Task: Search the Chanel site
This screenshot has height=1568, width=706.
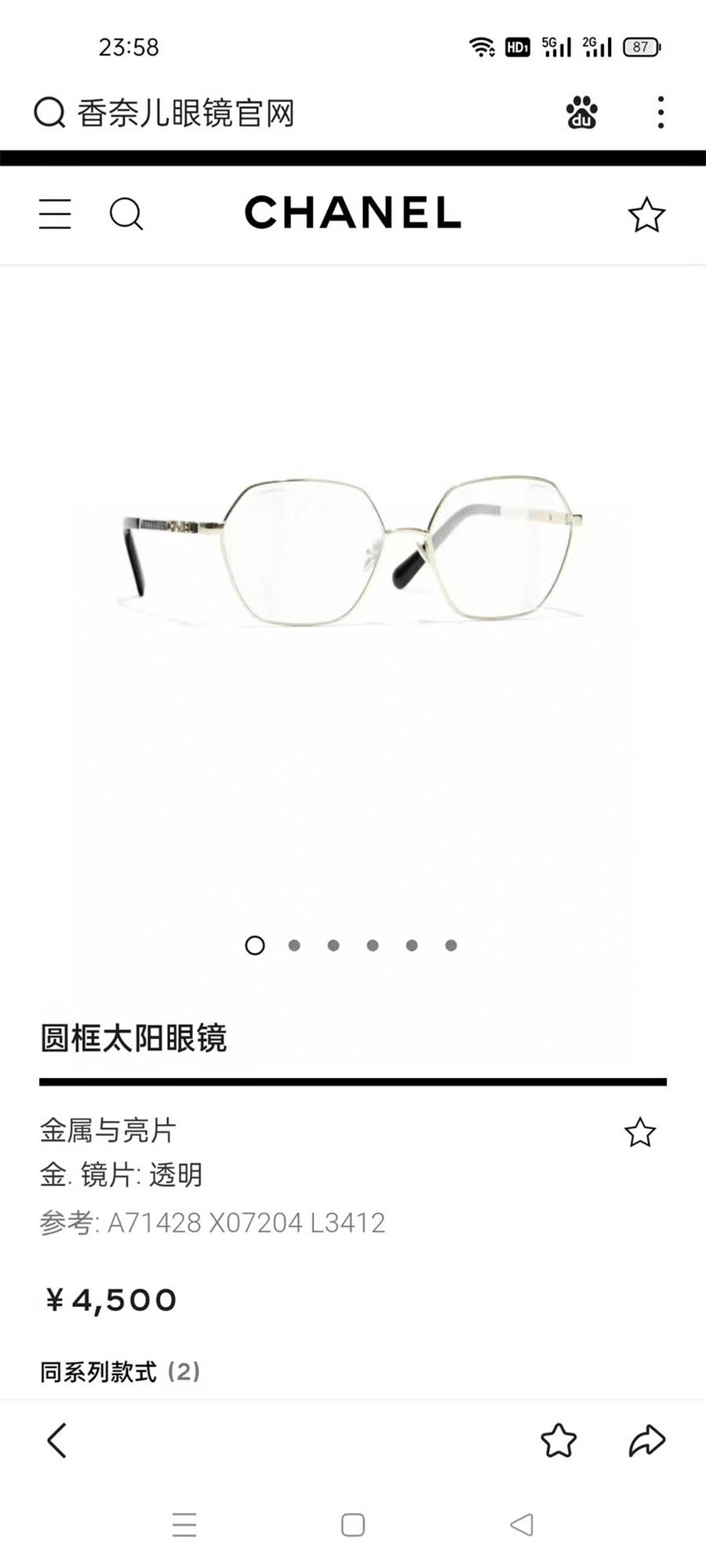Action: [126, 214]
